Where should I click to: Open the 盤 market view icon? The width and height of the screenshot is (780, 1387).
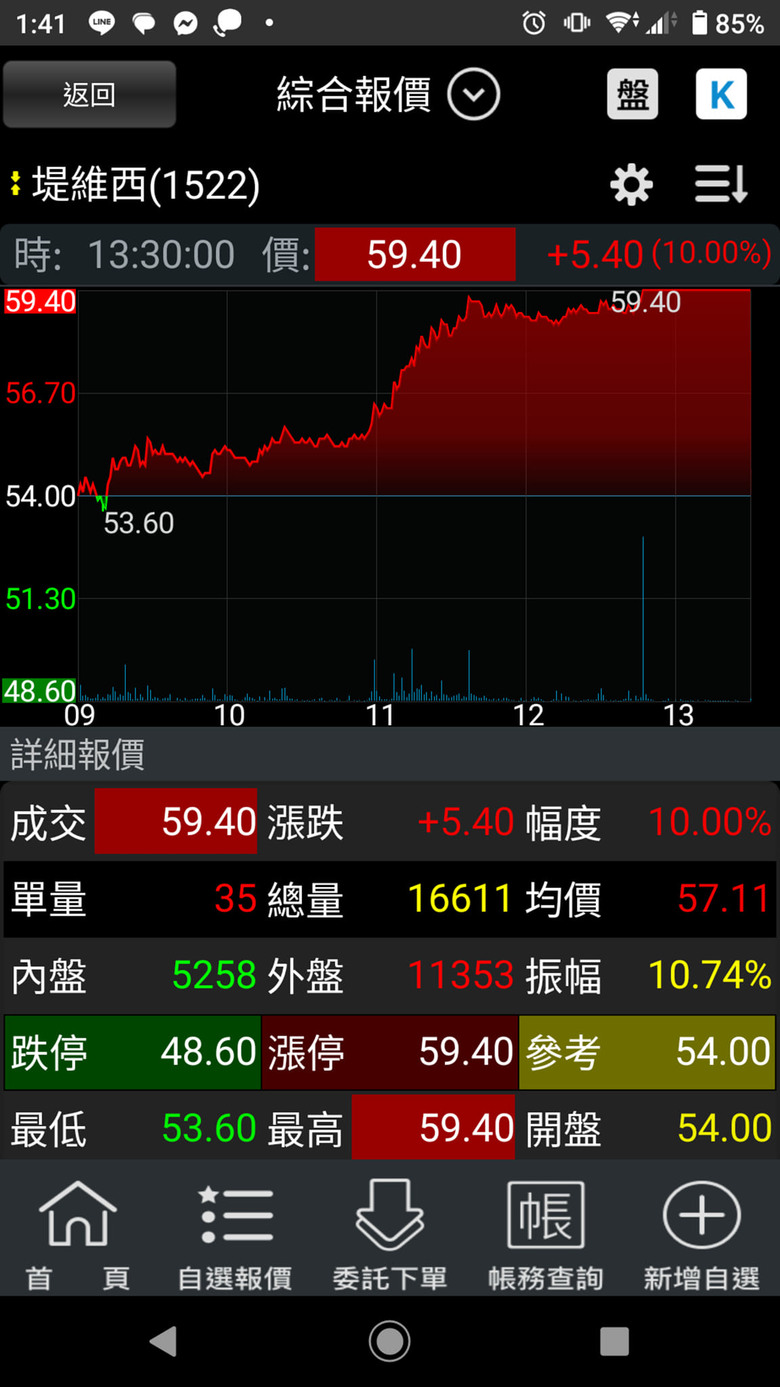(x=632, y=95)
